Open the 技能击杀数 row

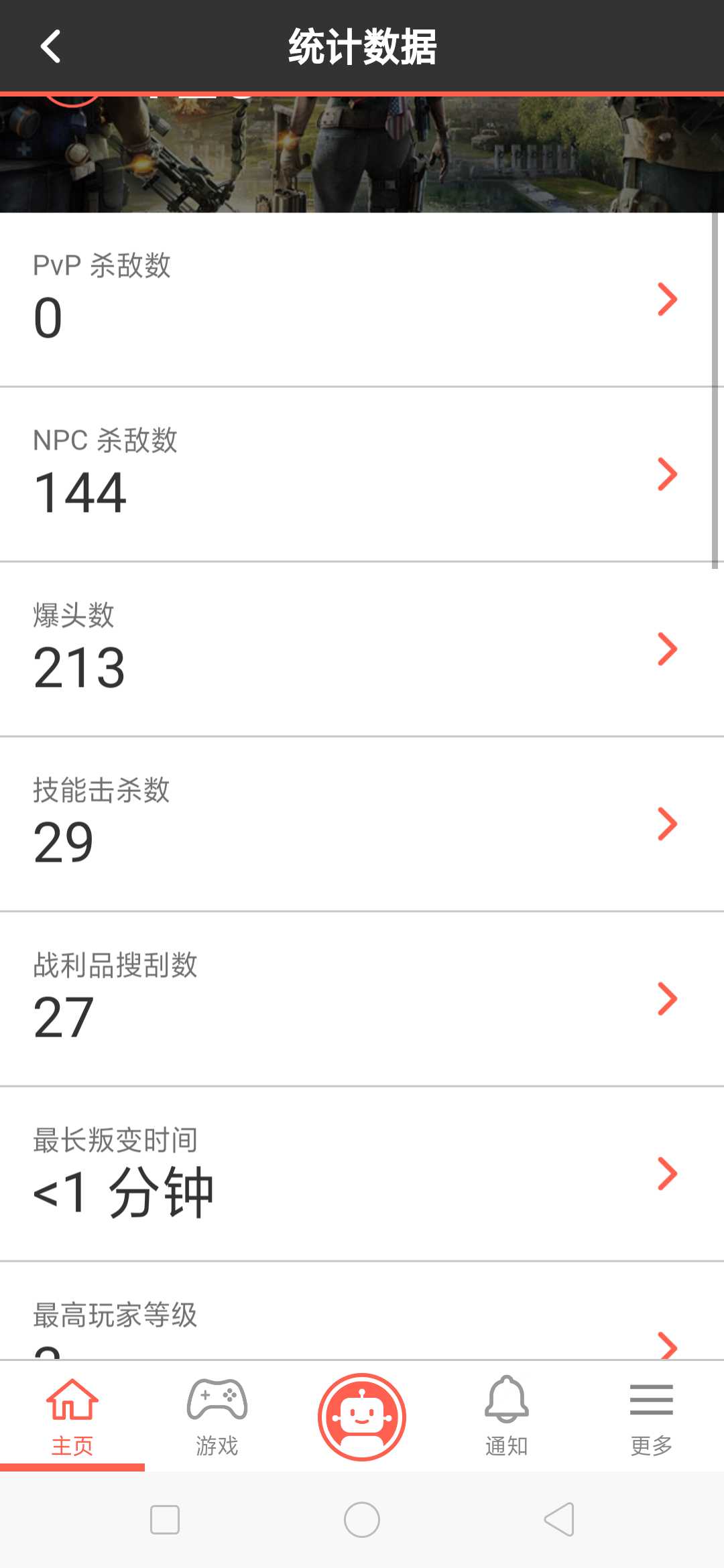(x=362, y=824)
